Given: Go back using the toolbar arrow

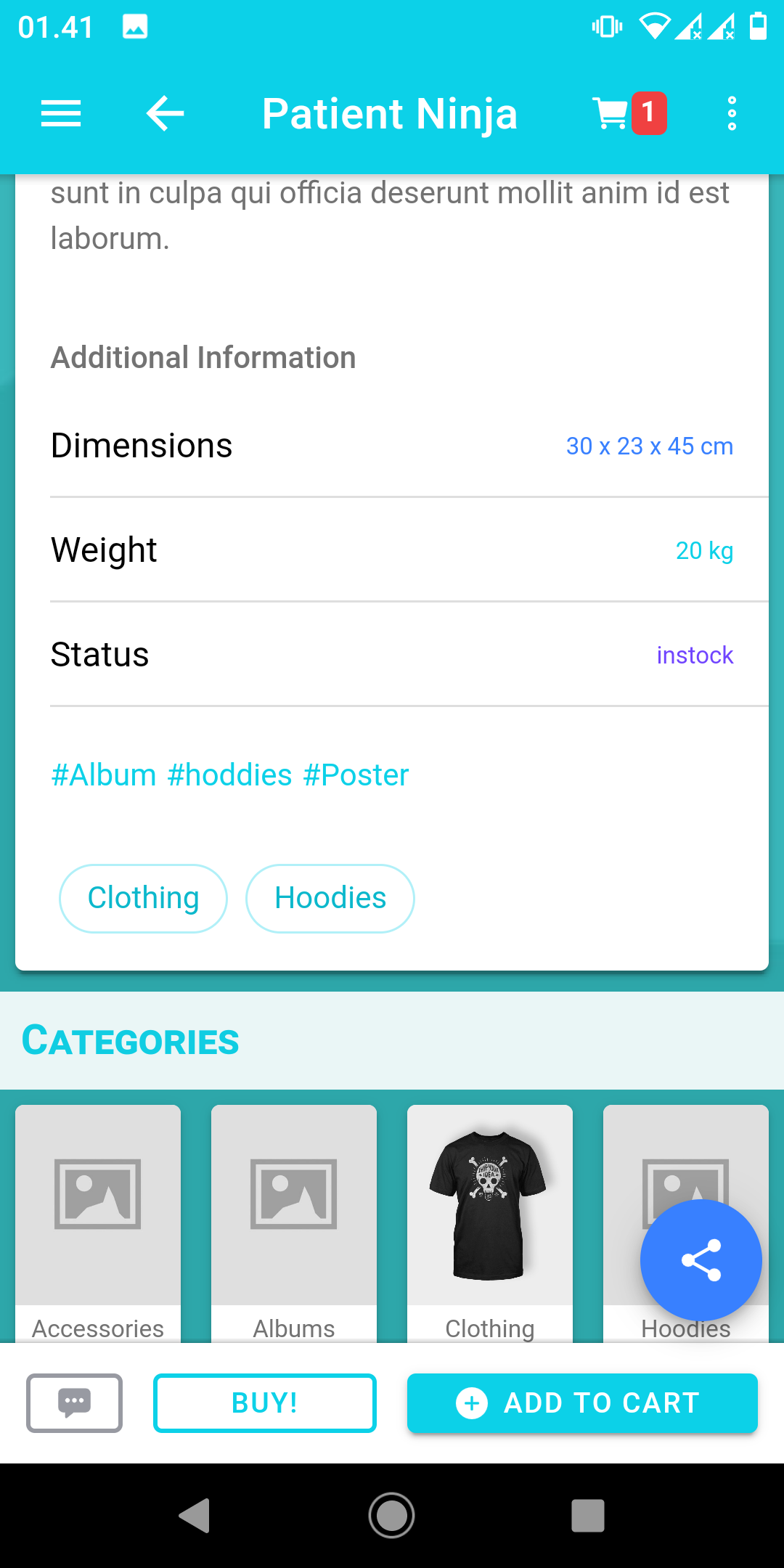Looking at the screenshot, I should [x=165, y=114].
